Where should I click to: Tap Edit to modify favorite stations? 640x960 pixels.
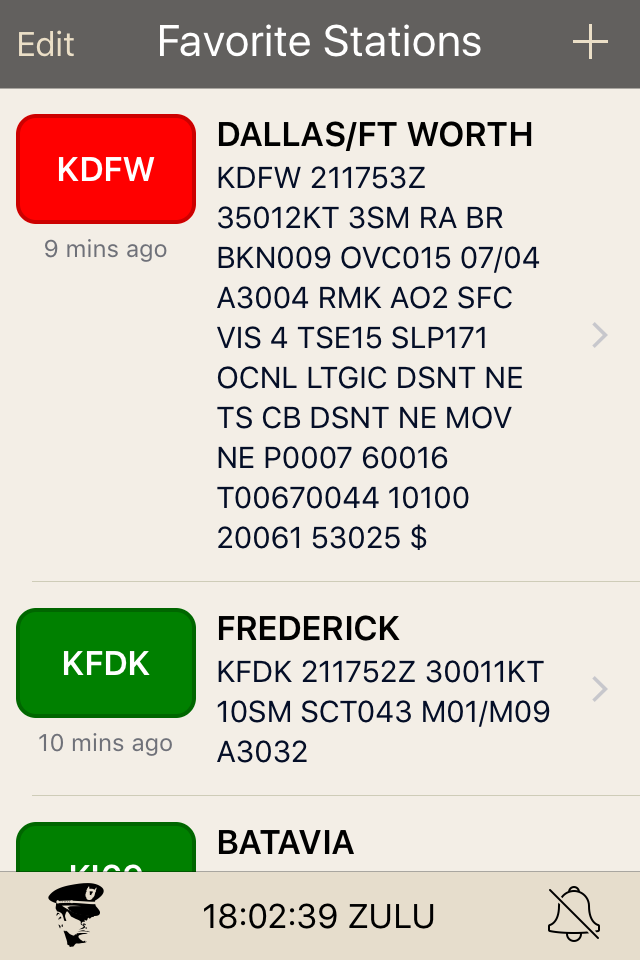[x=46, y=44]
